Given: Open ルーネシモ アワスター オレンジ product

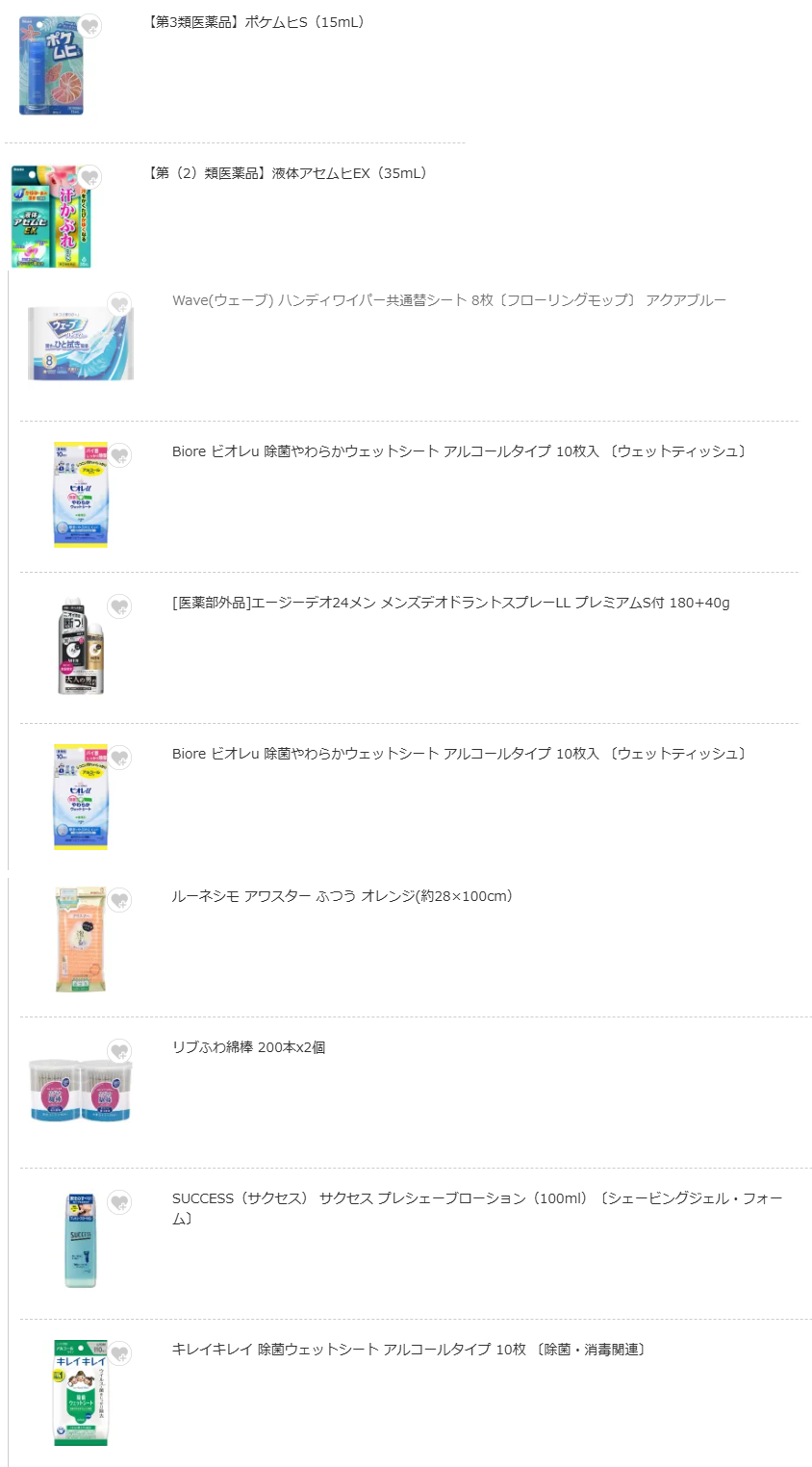Looking at the screenshot, I should tap(342, 896).
